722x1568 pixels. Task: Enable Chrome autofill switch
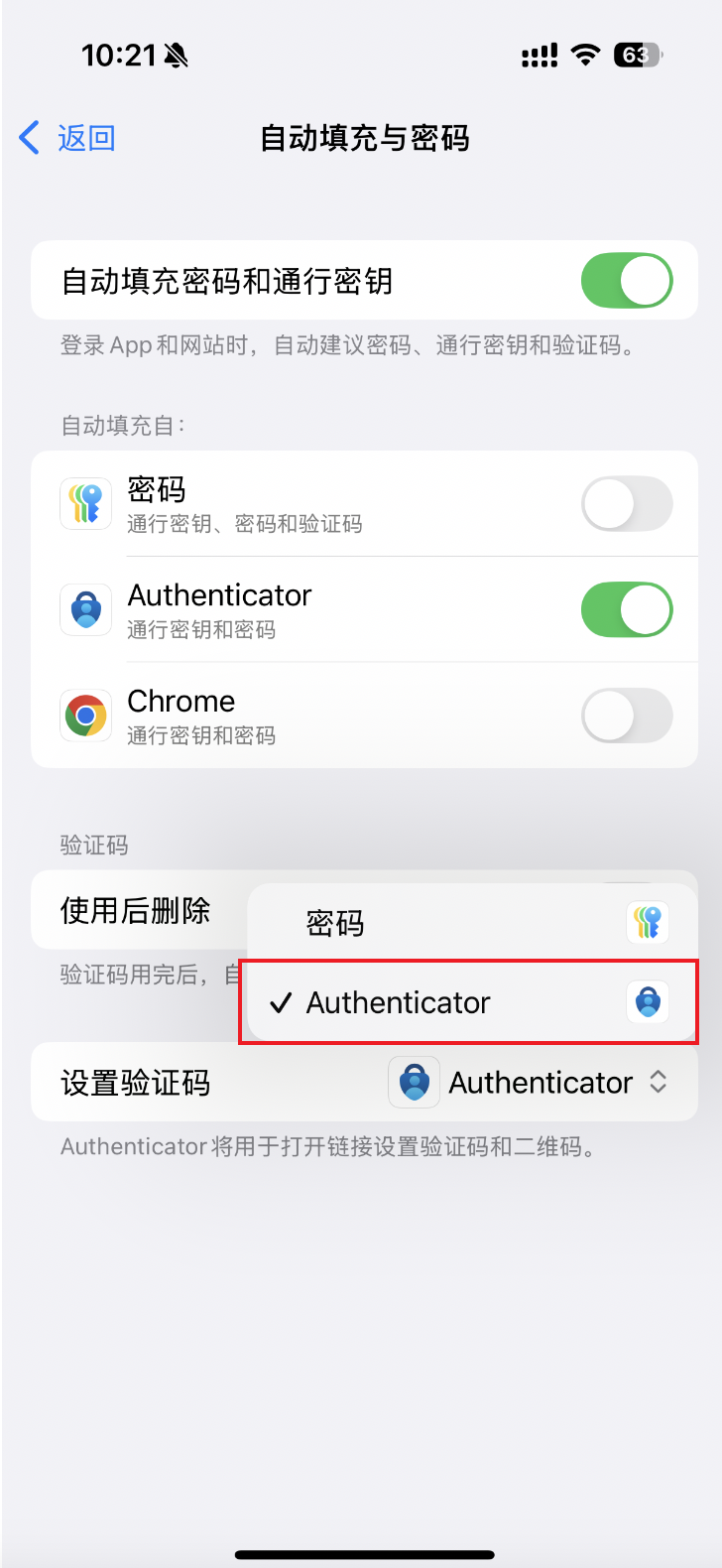click(x=626, y=716)
